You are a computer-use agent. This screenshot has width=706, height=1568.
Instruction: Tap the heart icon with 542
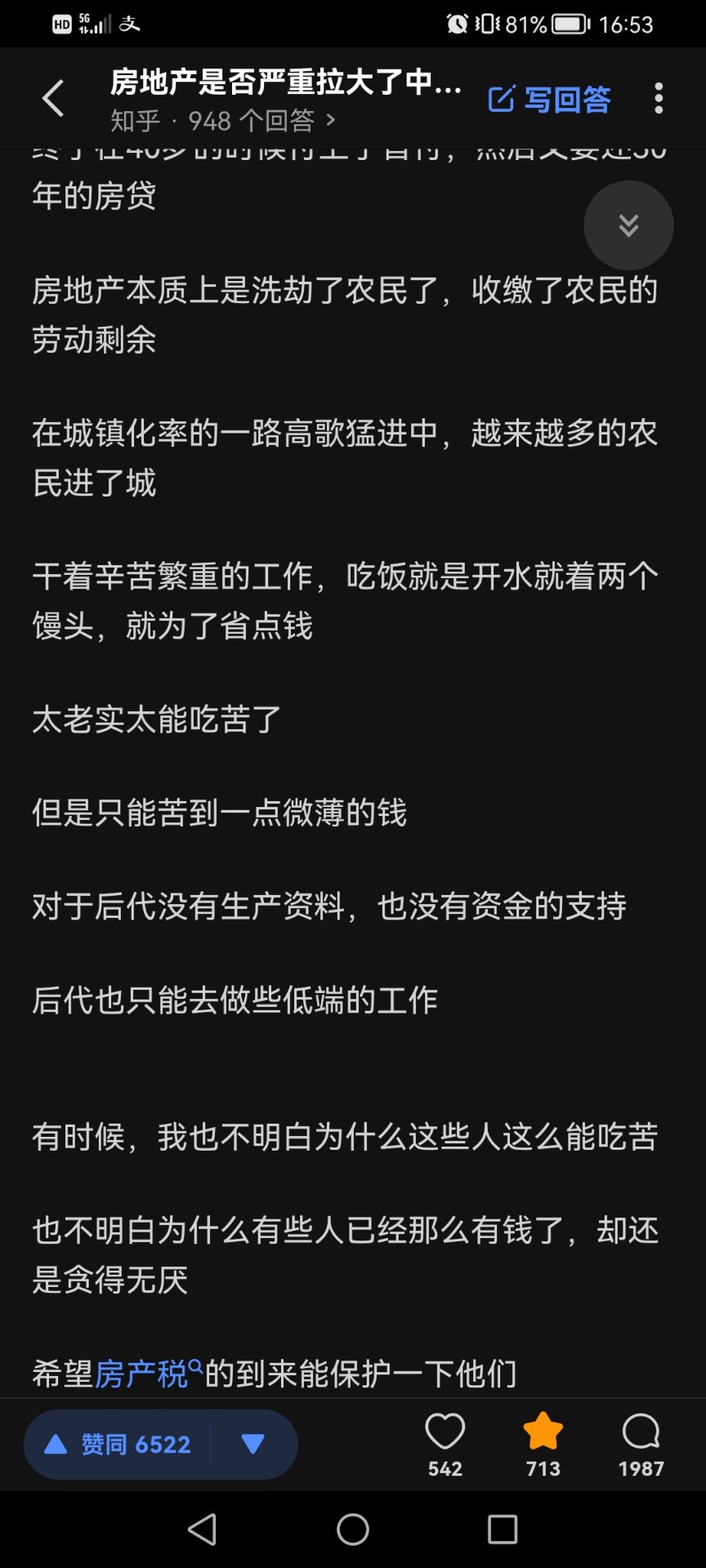coord(445,1445)
